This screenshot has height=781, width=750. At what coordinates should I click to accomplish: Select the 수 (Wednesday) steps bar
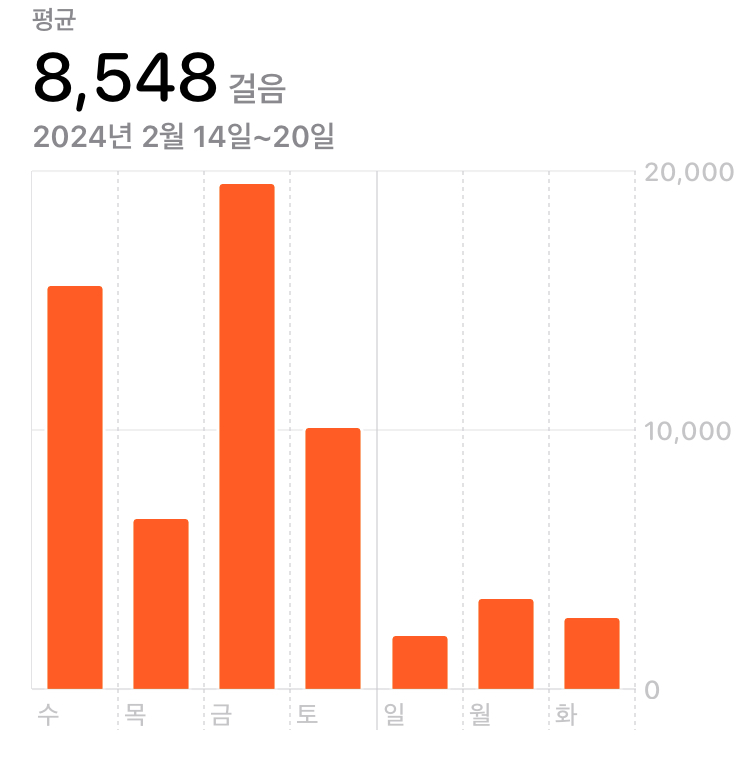[75, 487]
